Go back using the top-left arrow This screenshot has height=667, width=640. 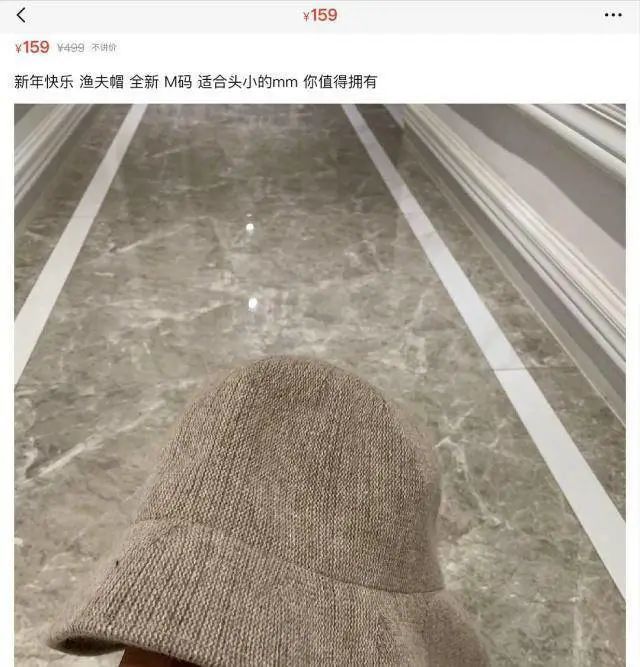tap(22, 15)
